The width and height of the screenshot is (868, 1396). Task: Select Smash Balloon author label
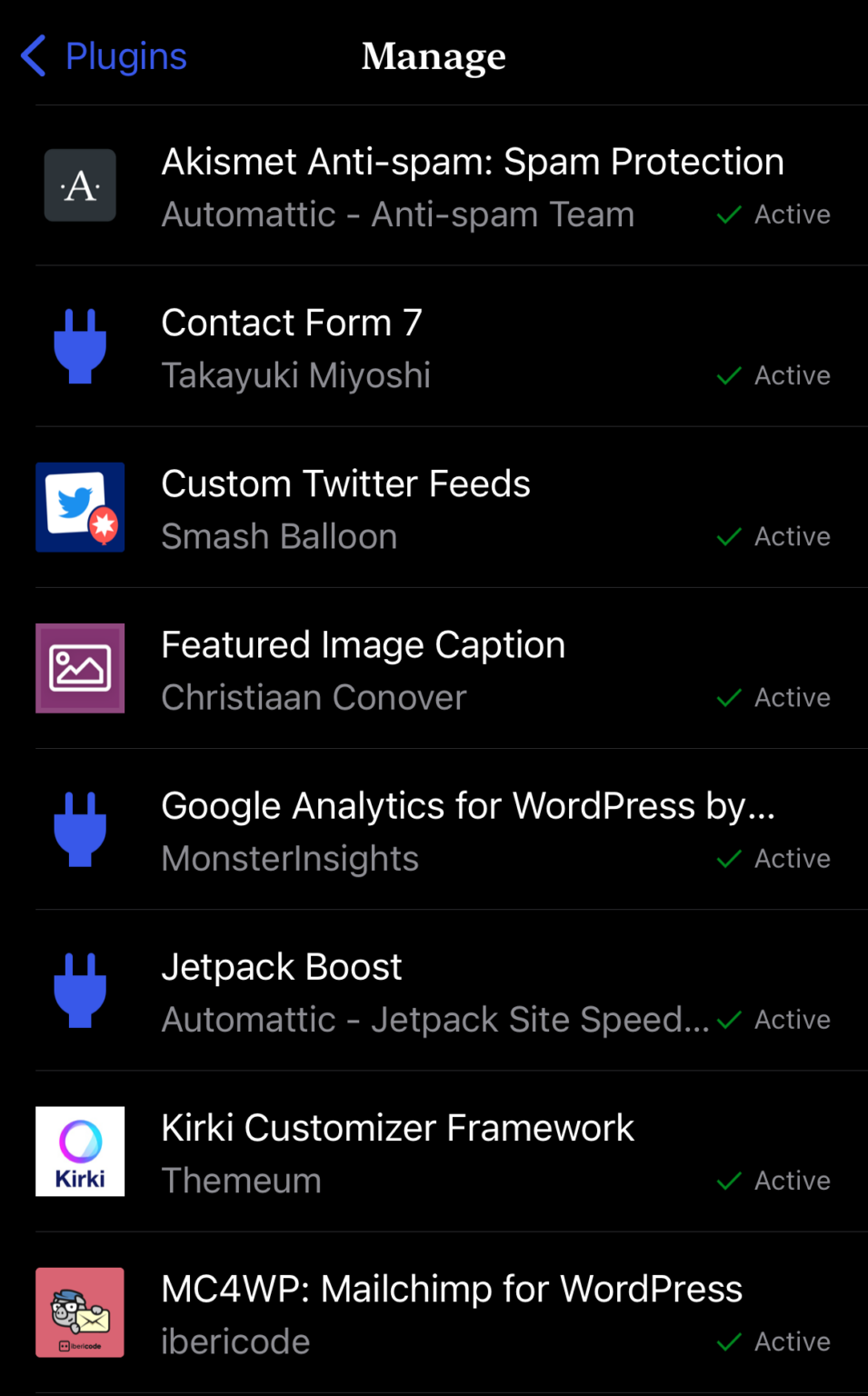(x=279, y=537)
